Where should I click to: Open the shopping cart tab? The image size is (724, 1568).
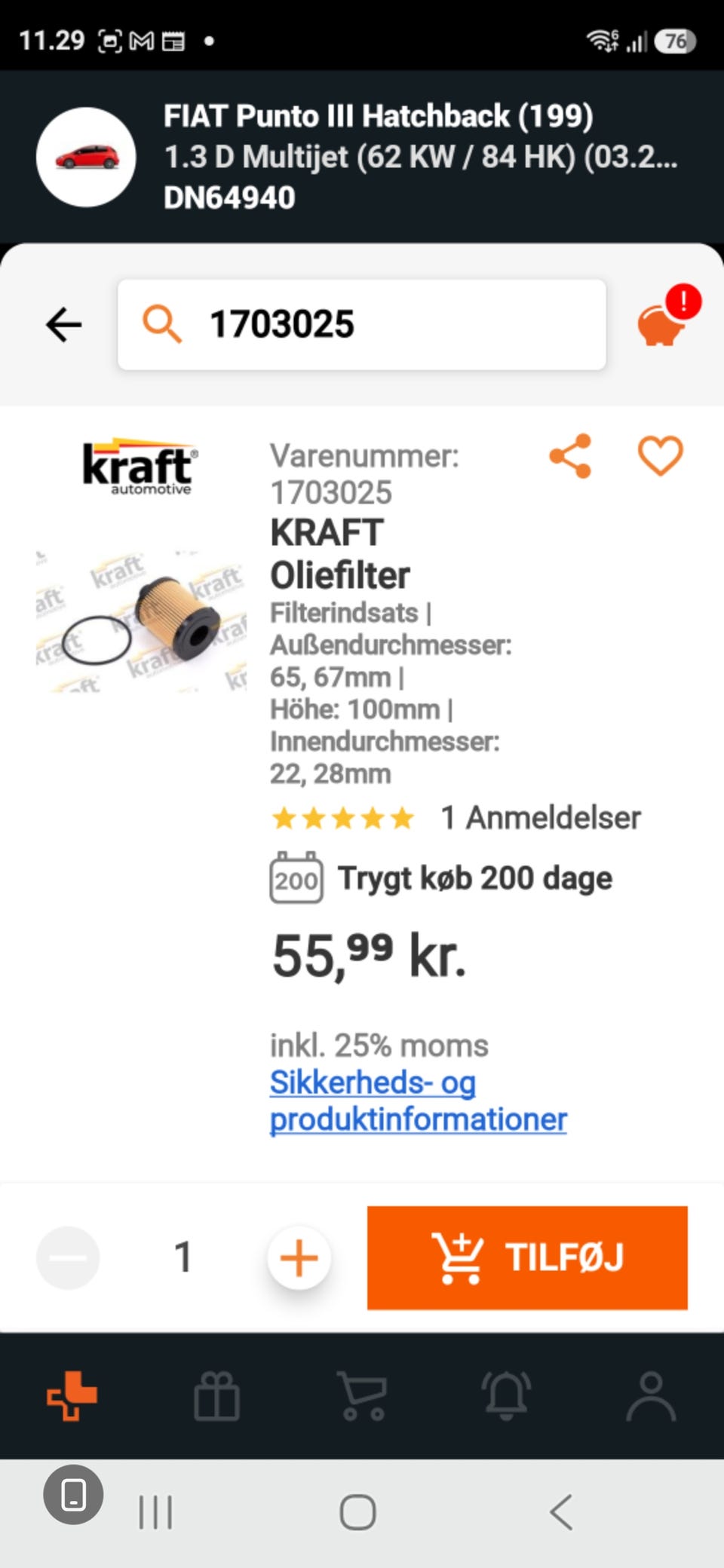tap(362, 1396)
